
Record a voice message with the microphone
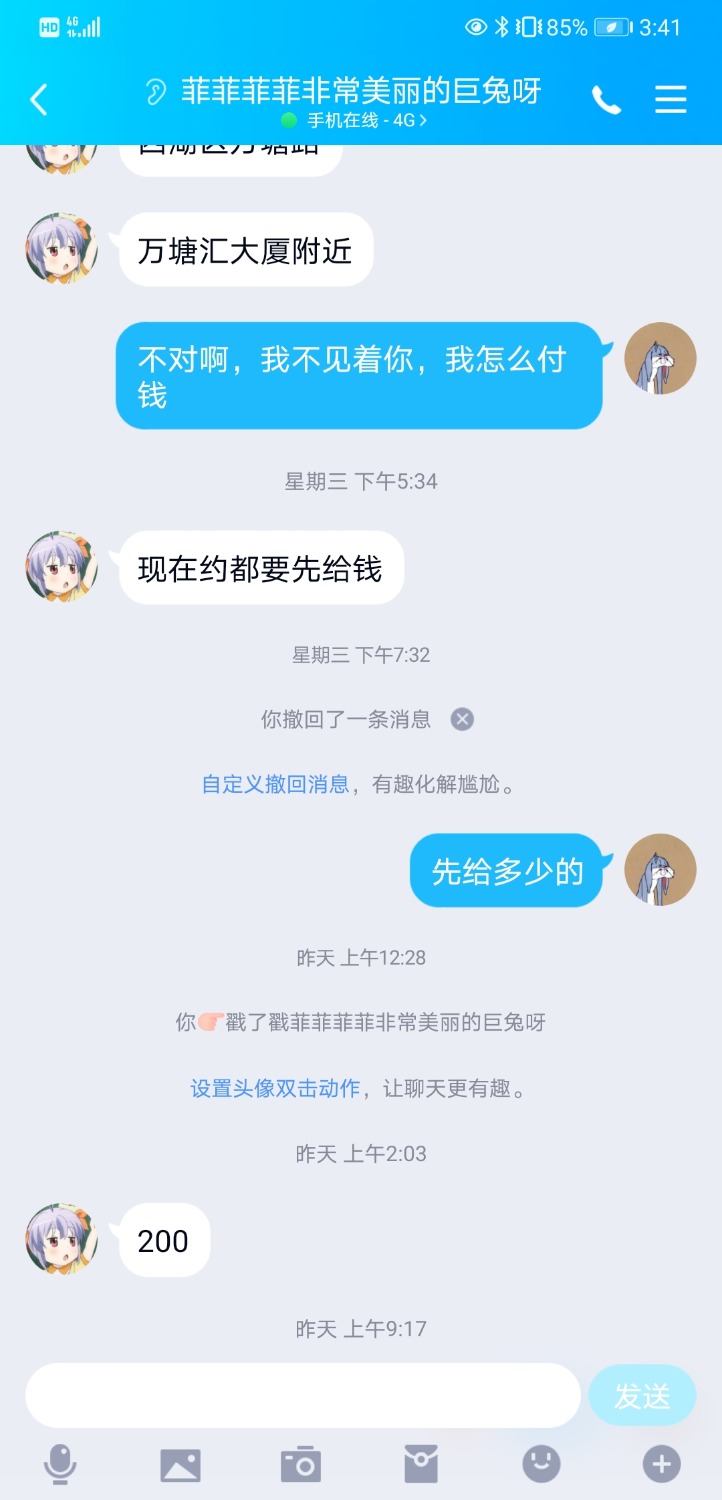[x=60, y=1465]
